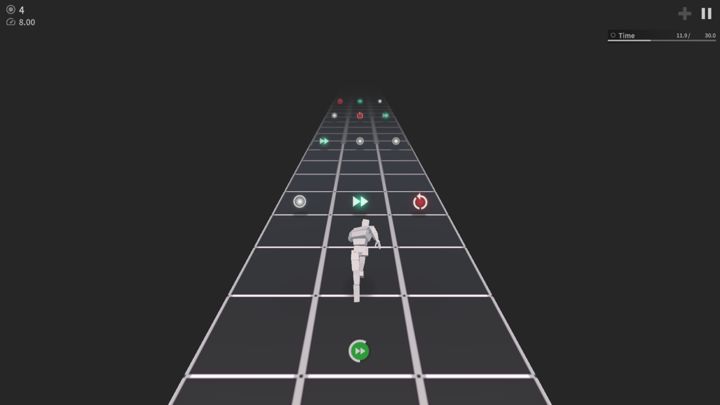This screenshot has width=720, height=405.
Task: Pause the running game
Action: (706, 14)
